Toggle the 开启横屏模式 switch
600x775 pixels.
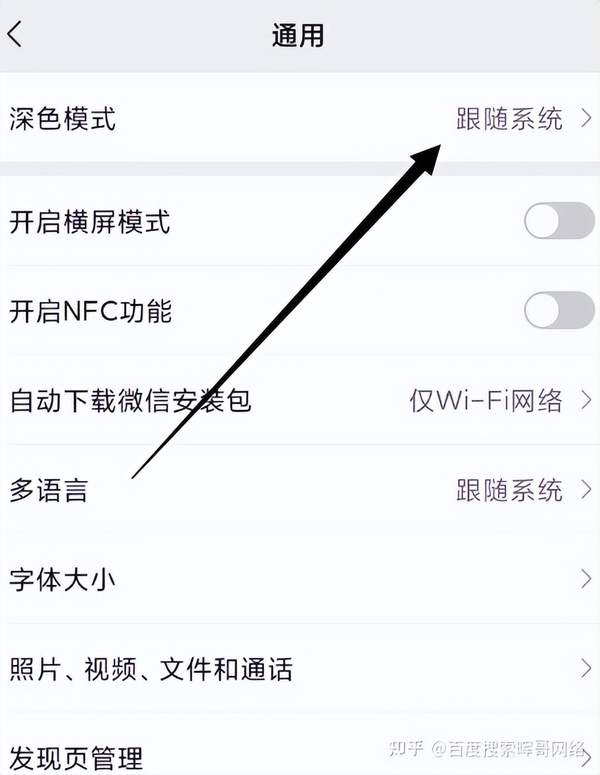click(x=559, y=220)
